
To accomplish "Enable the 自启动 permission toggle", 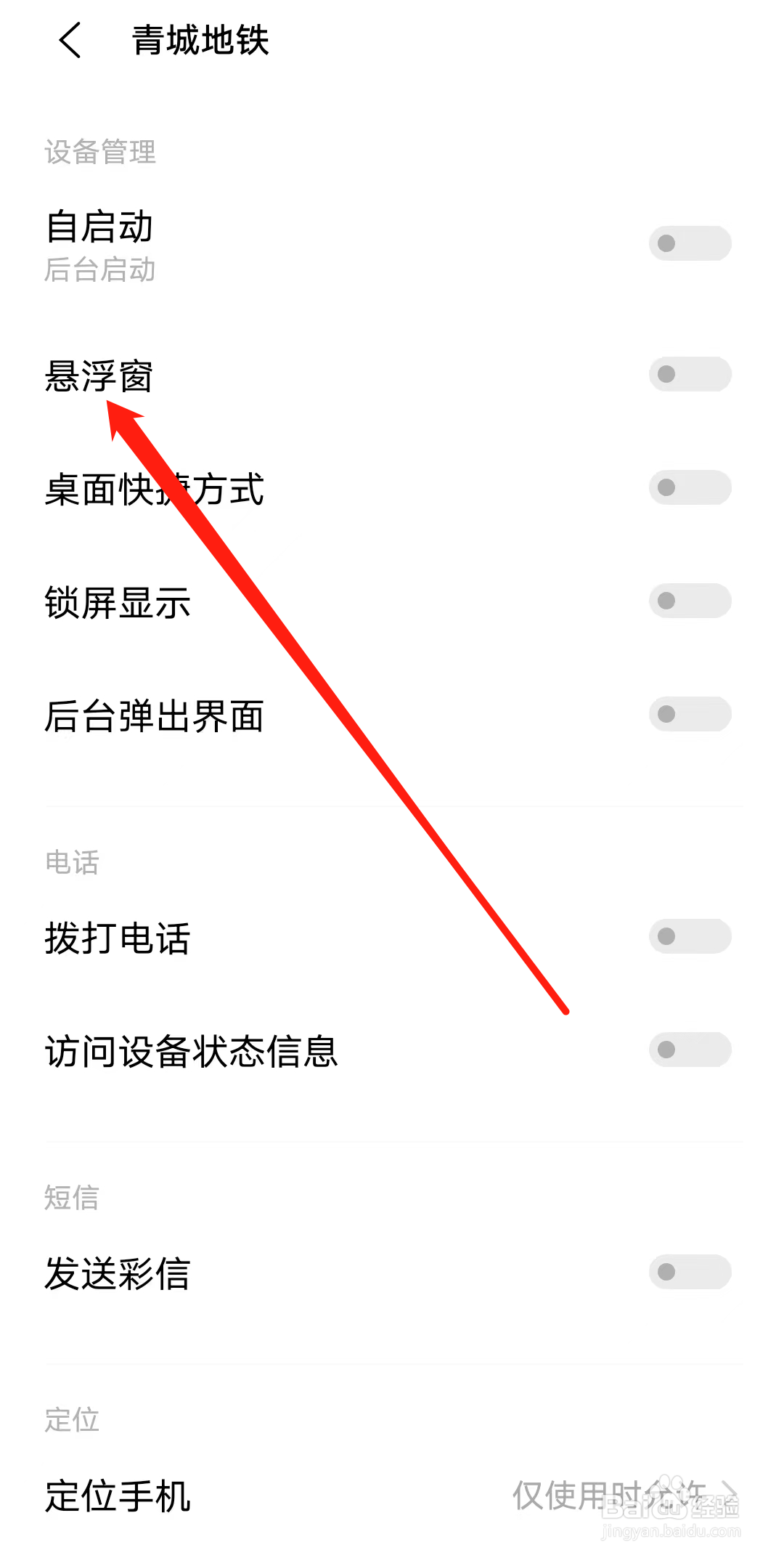I will (690, 243).
